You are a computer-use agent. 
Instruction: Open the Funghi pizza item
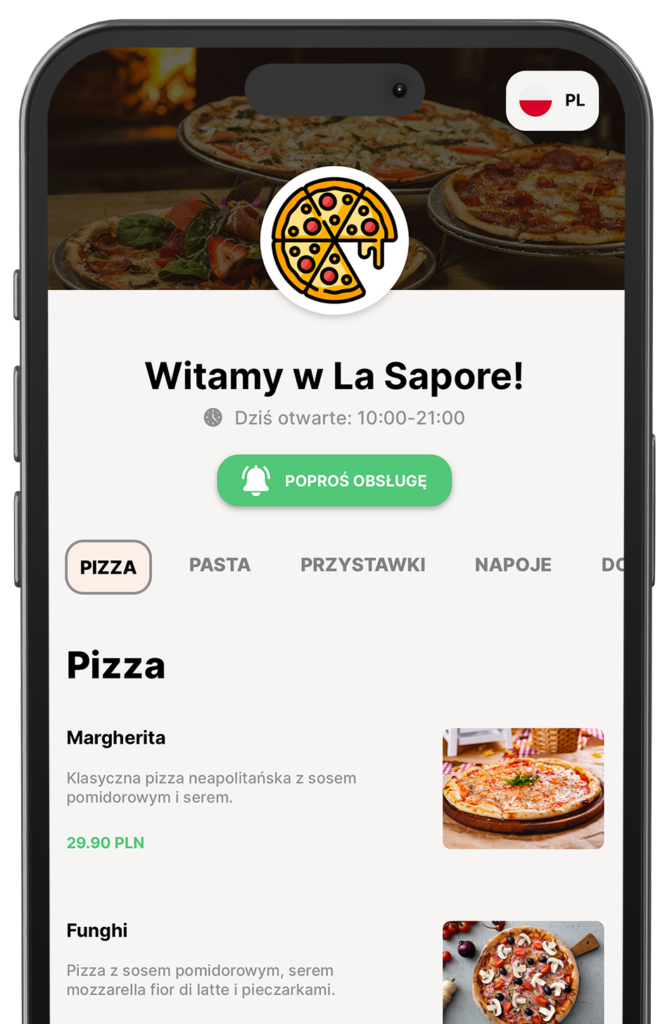[97, 931]
